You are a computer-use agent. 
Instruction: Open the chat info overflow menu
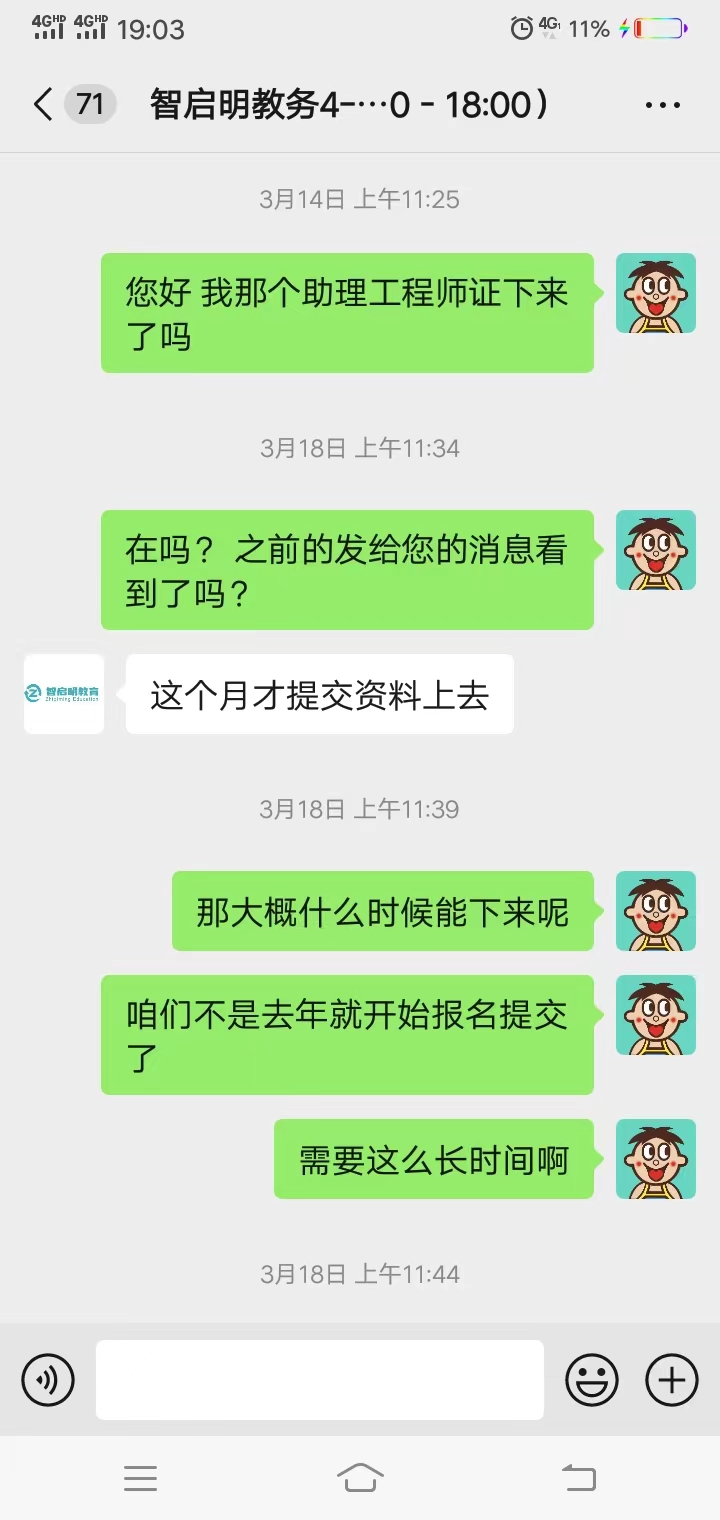click(662, 105)
